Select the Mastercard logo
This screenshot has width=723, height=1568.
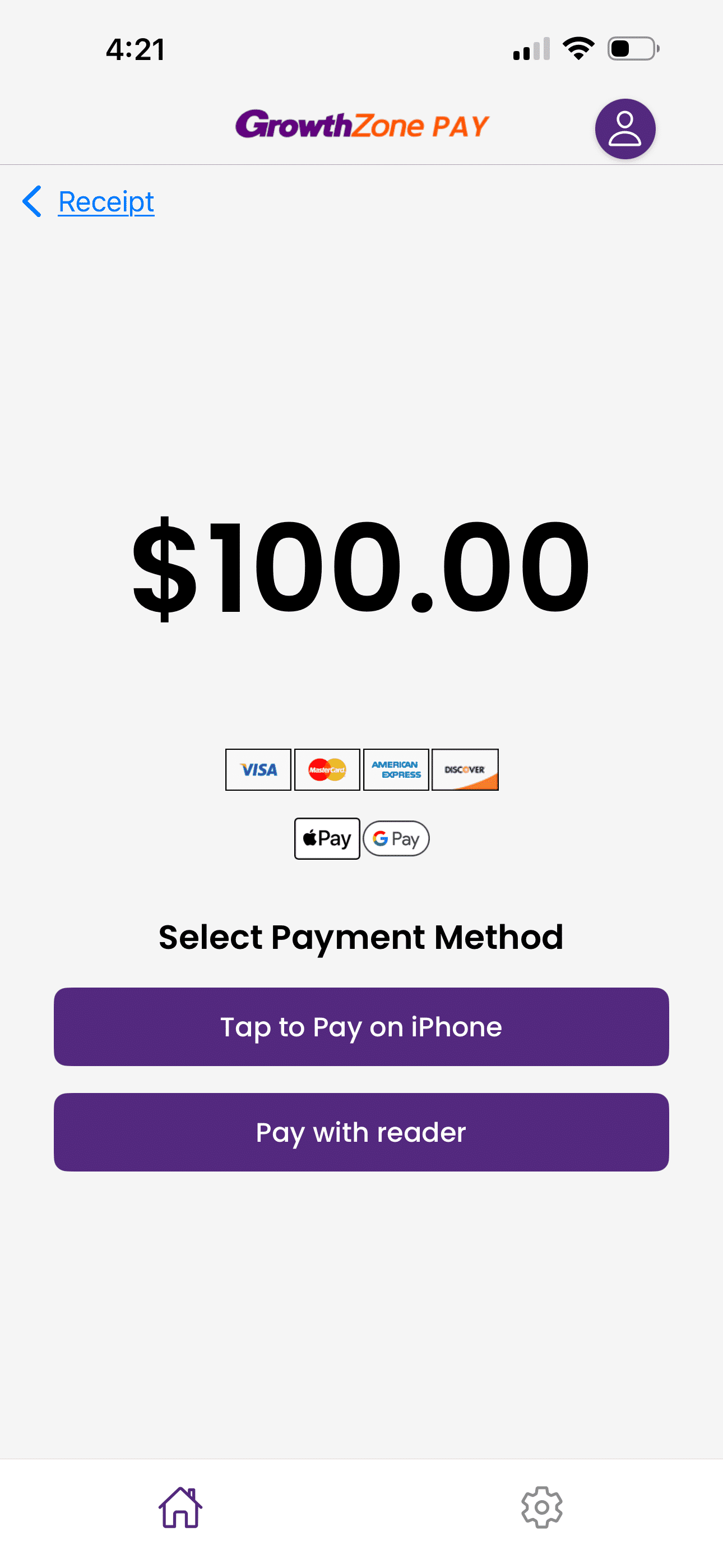click(x=327, y=769)
